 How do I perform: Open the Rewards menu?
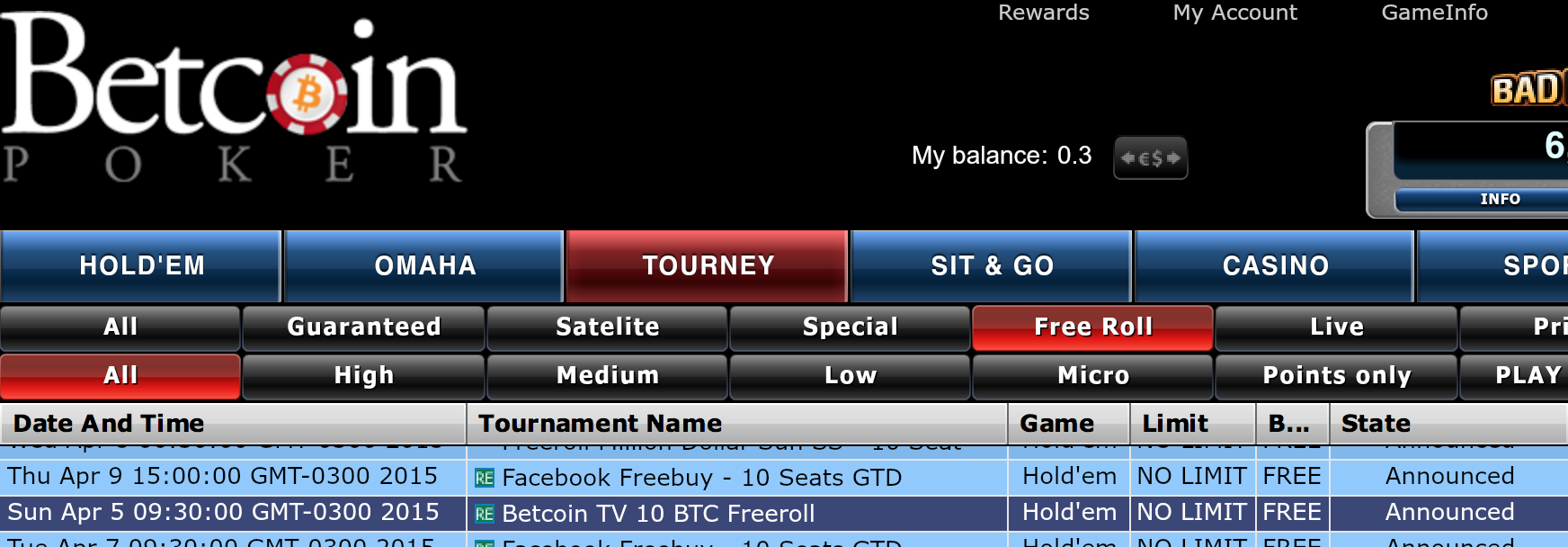pyautogui.click(x=1043, y=13)
